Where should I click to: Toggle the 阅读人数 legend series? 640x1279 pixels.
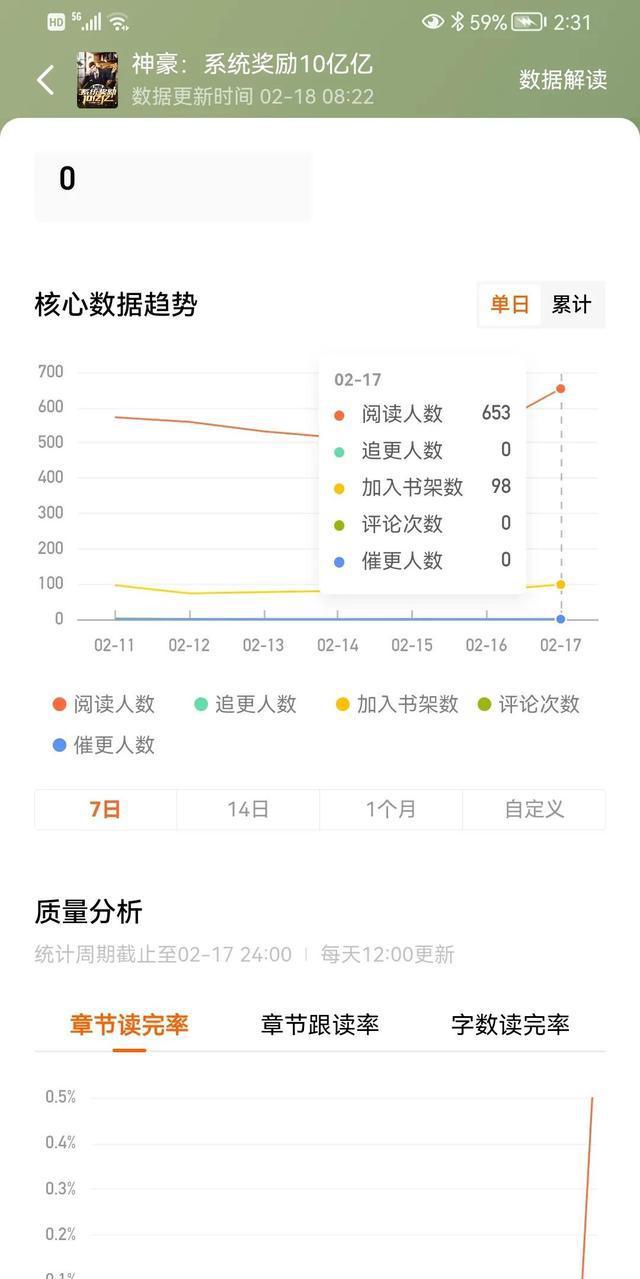(x=104, y=704)
